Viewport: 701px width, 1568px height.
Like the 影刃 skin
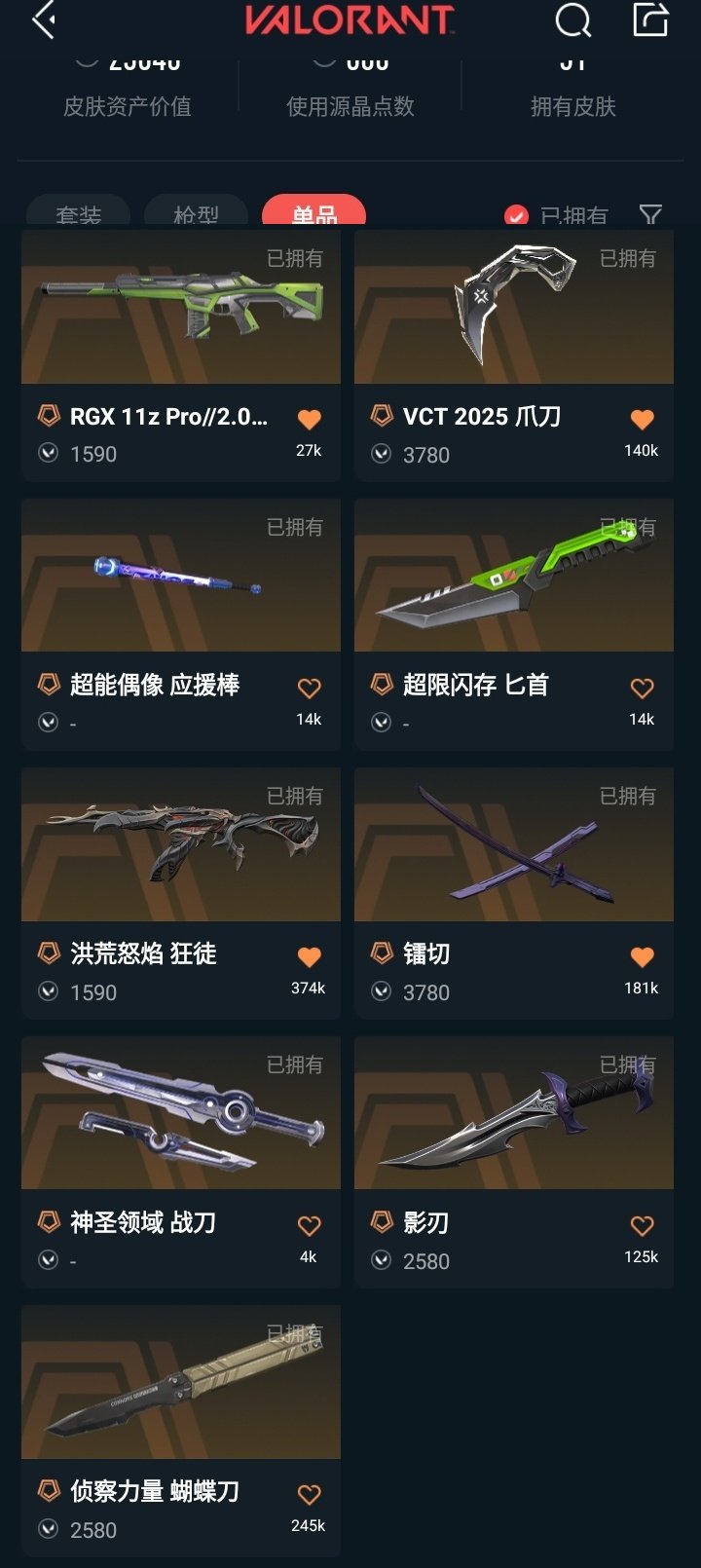642,1226
